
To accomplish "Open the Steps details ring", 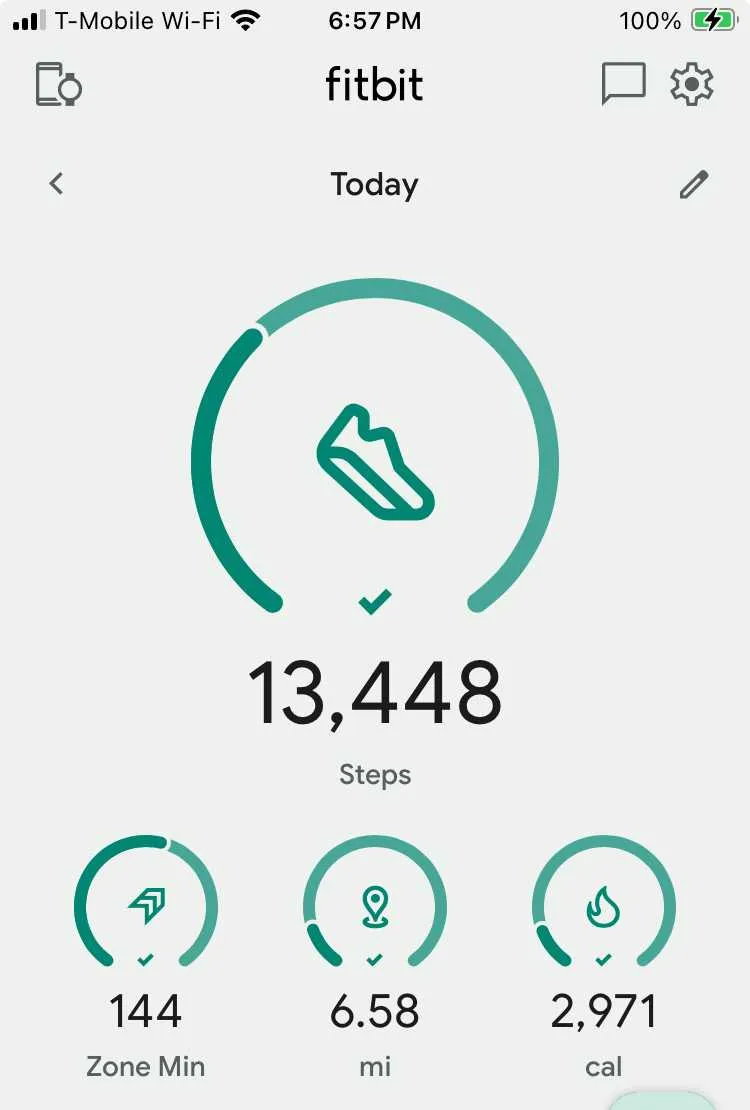I will coord(375,462).
